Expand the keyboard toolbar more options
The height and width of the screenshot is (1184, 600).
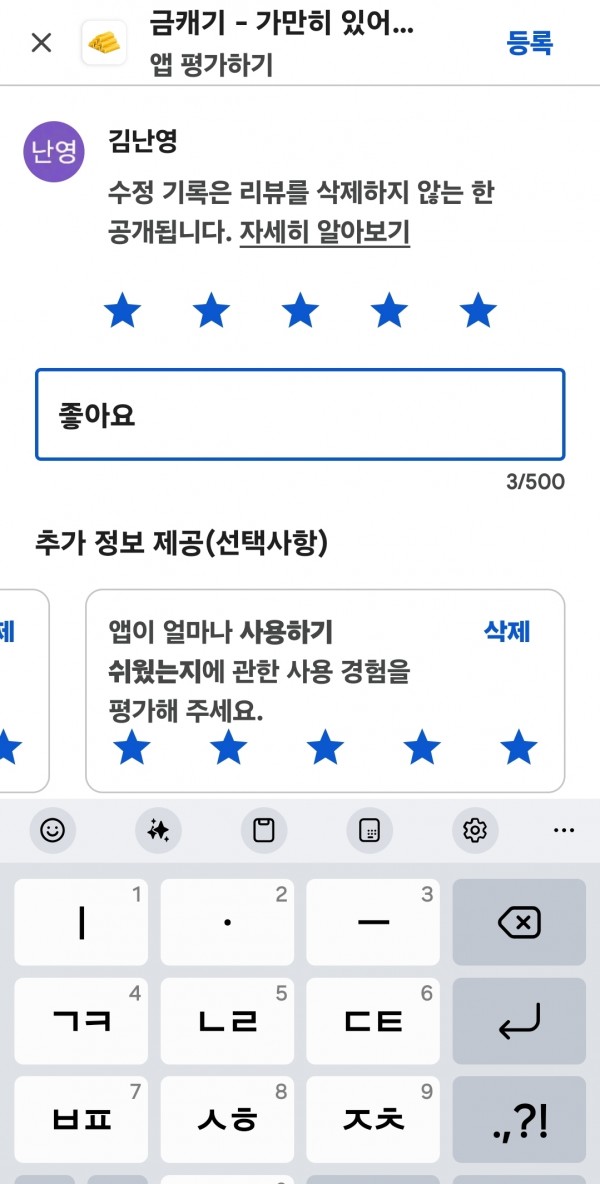[x=564, y=831]
